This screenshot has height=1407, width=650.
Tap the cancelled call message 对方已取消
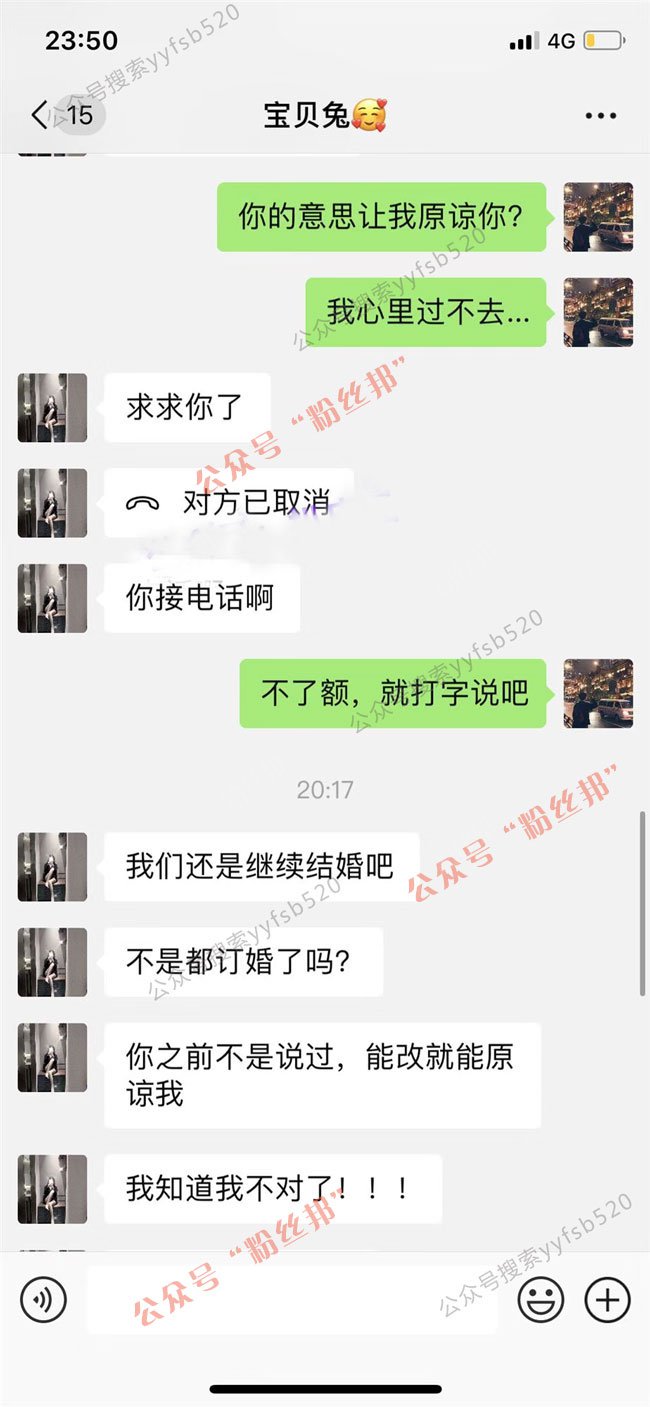tap(229, 503)
